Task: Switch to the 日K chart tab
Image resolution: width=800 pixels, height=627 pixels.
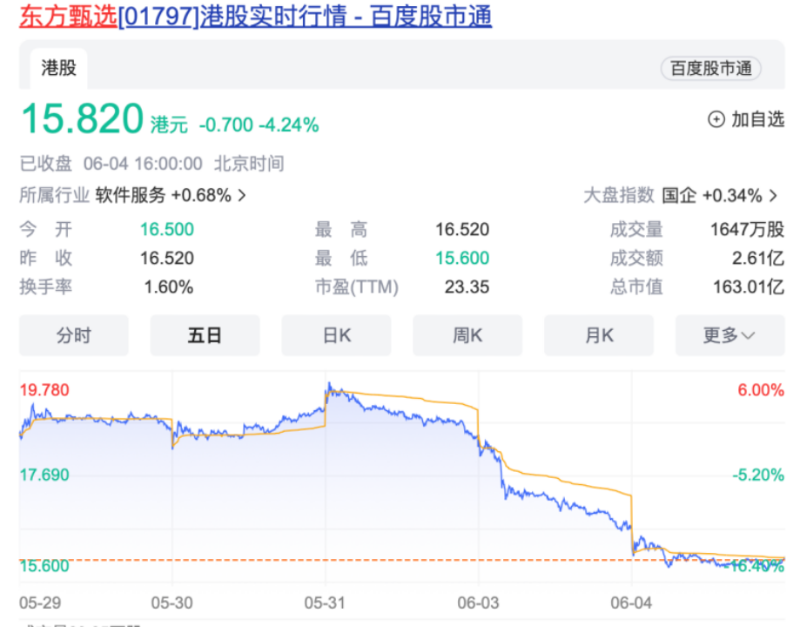Action: (x=336, y=336)
